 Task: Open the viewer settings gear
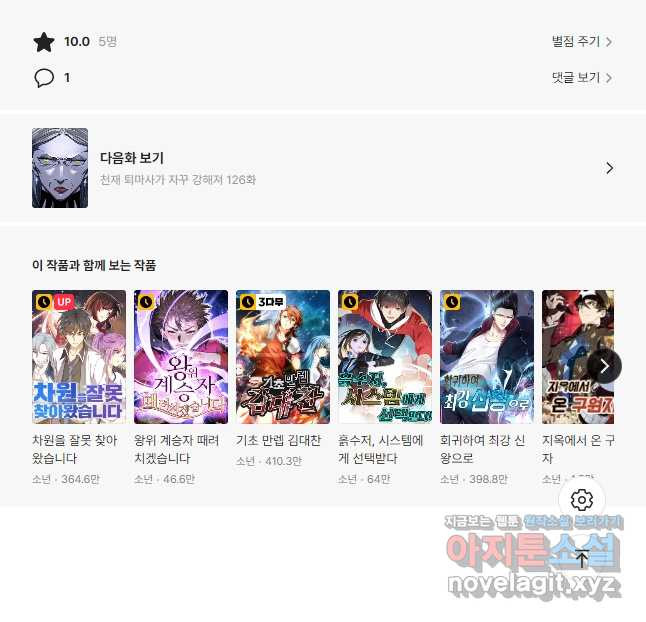click(x=582, y=500)
